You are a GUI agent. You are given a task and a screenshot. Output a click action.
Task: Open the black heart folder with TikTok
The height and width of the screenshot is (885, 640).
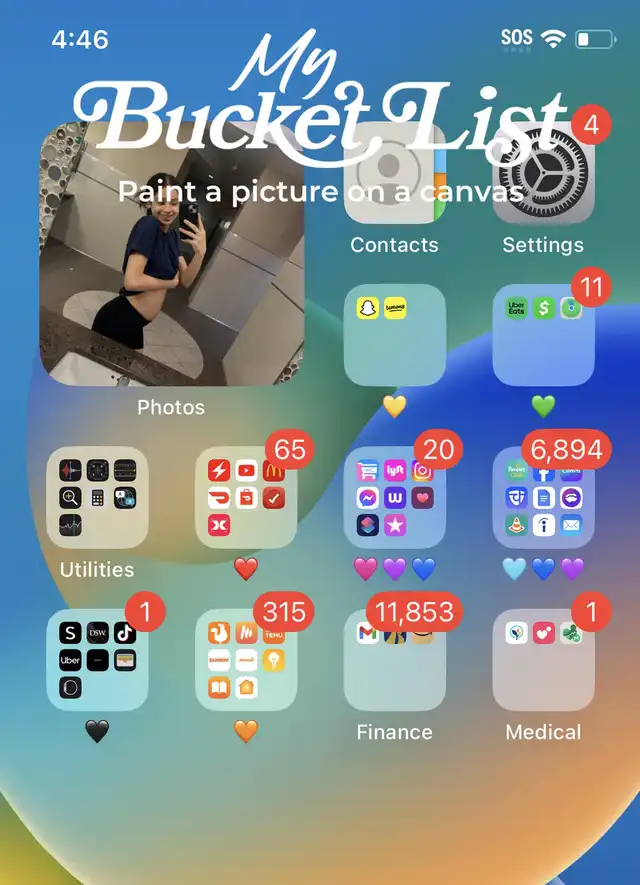(x=97, y=660)
